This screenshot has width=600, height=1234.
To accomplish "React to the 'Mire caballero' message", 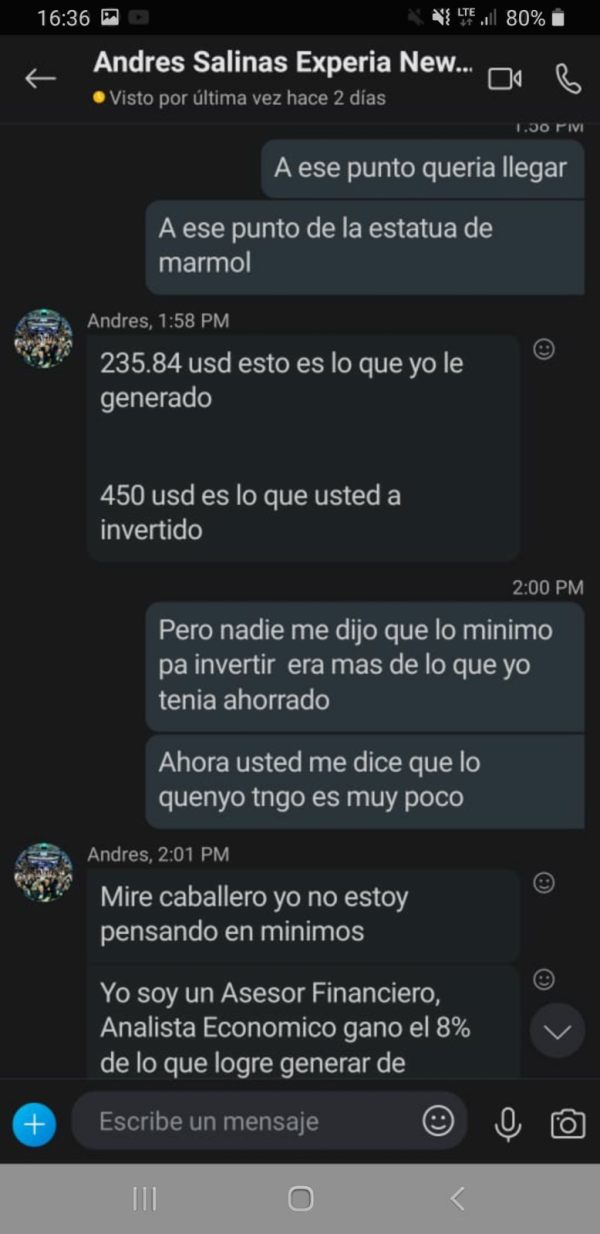I will point(544,883).
